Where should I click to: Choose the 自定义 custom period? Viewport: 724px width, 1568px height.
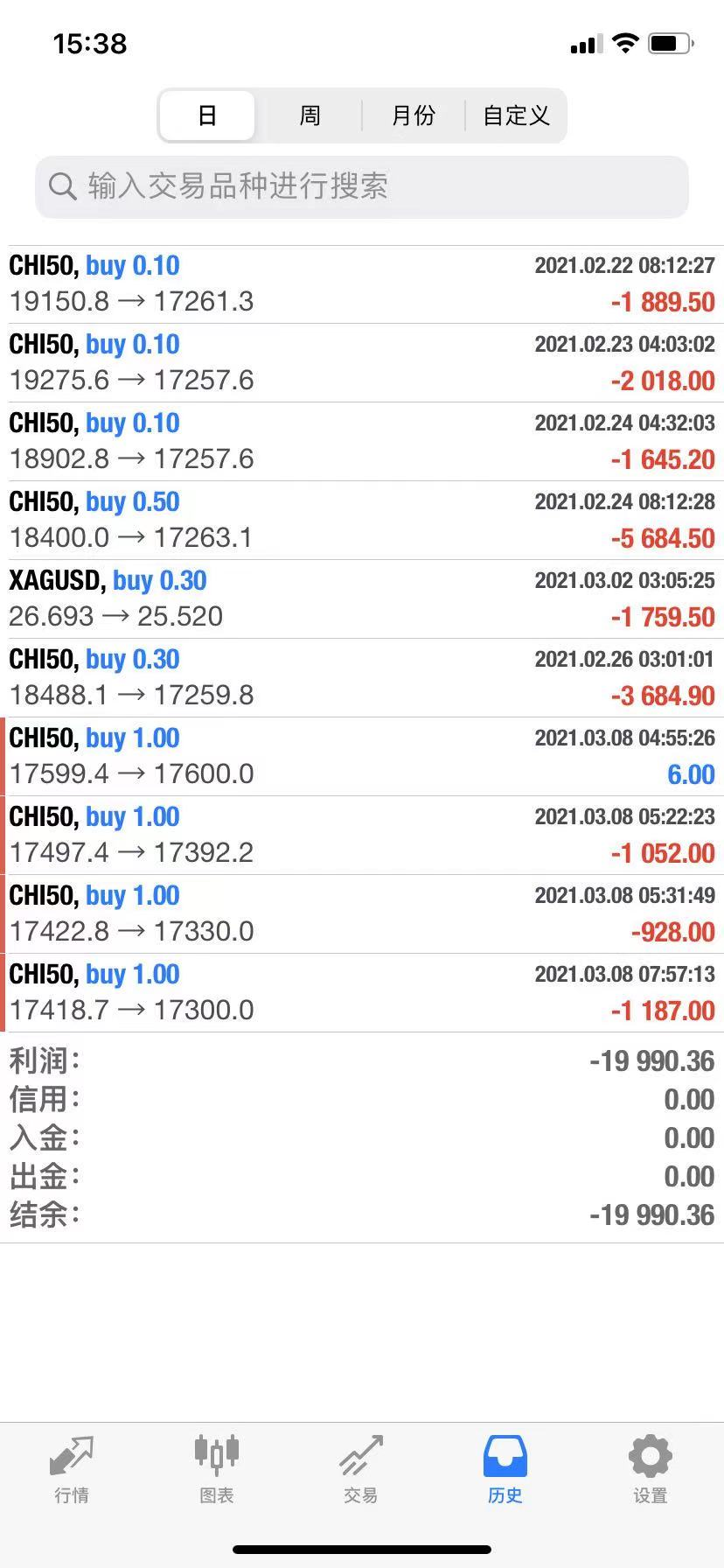[x=516, y=115]
